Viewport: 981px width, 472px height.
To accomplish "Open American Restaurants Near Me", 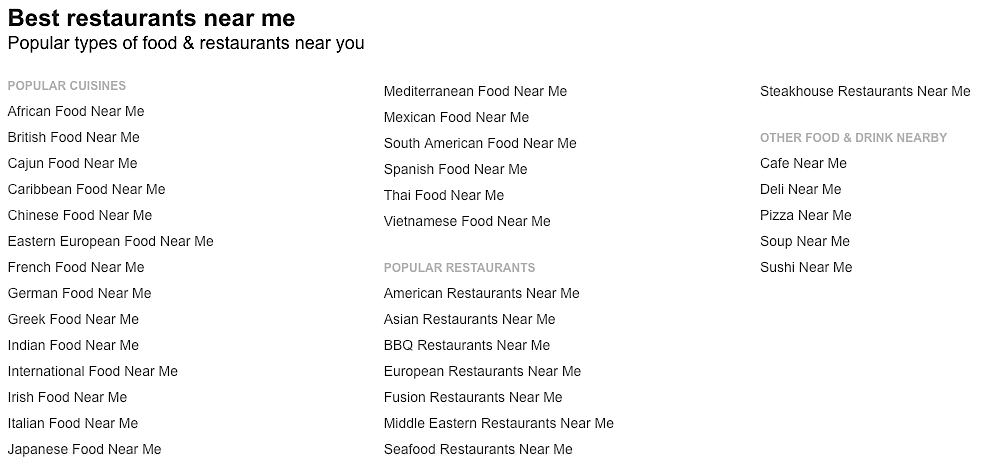I will click(481, 293).
